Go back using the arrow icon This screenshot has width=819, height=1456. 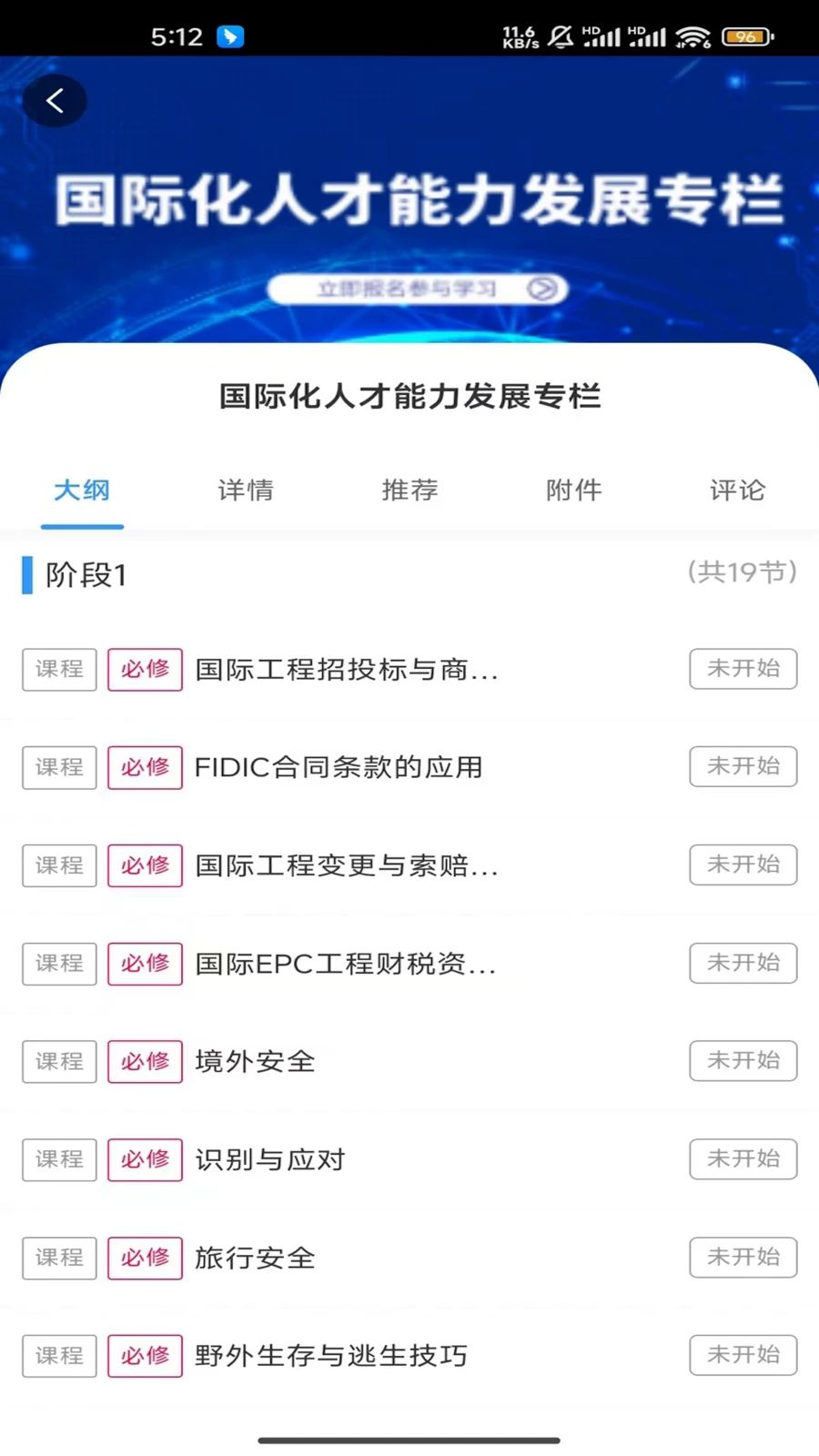55,100
